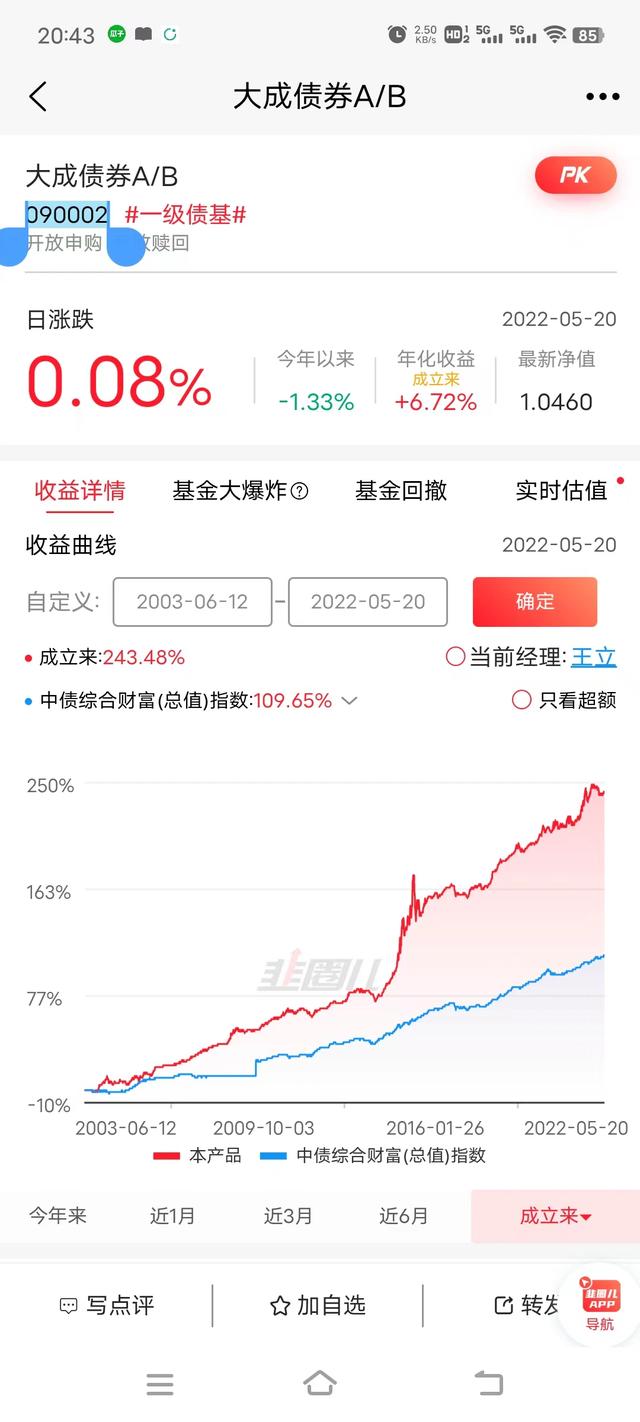Show 近3月 performance period
Screen dimensions: 640x1422
[x=288, y=1216]
